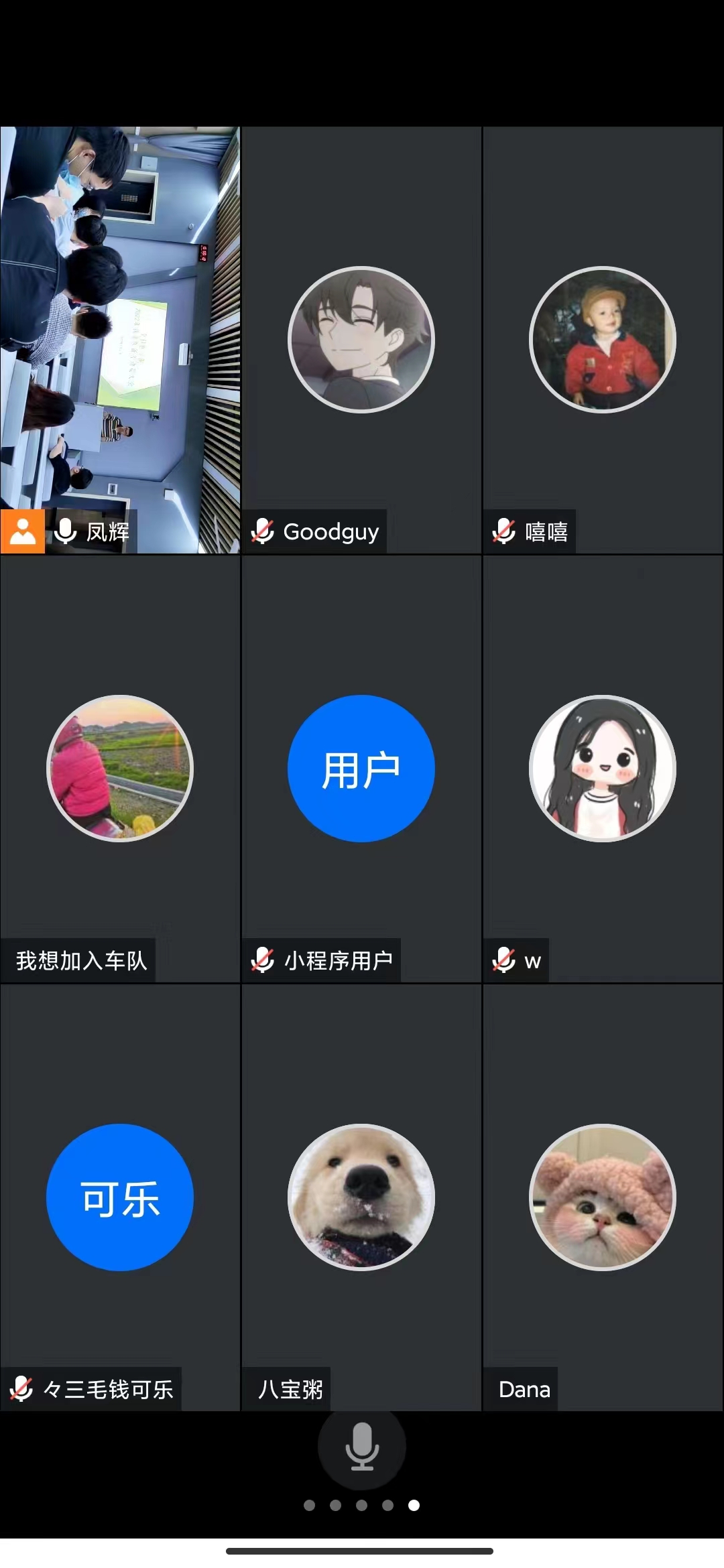This screenshot has width=724, height=1568.
Task: Select the 々三毛钱可乐 participant tile
Action: [120, 1197]
